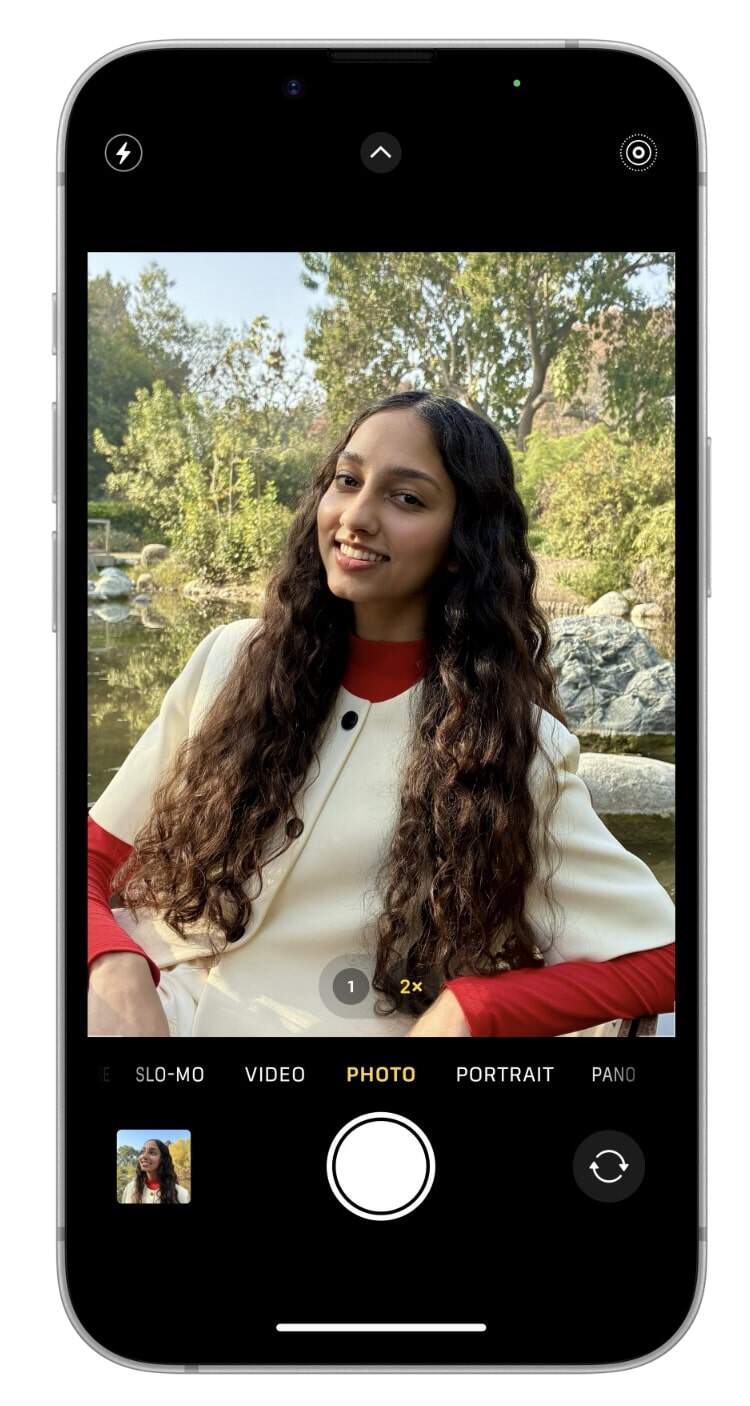Image resolution: width=750 pixels, height=1406 pixels.
Task: Take a photo with the shutter button
Action: [x=381, y=1166]
